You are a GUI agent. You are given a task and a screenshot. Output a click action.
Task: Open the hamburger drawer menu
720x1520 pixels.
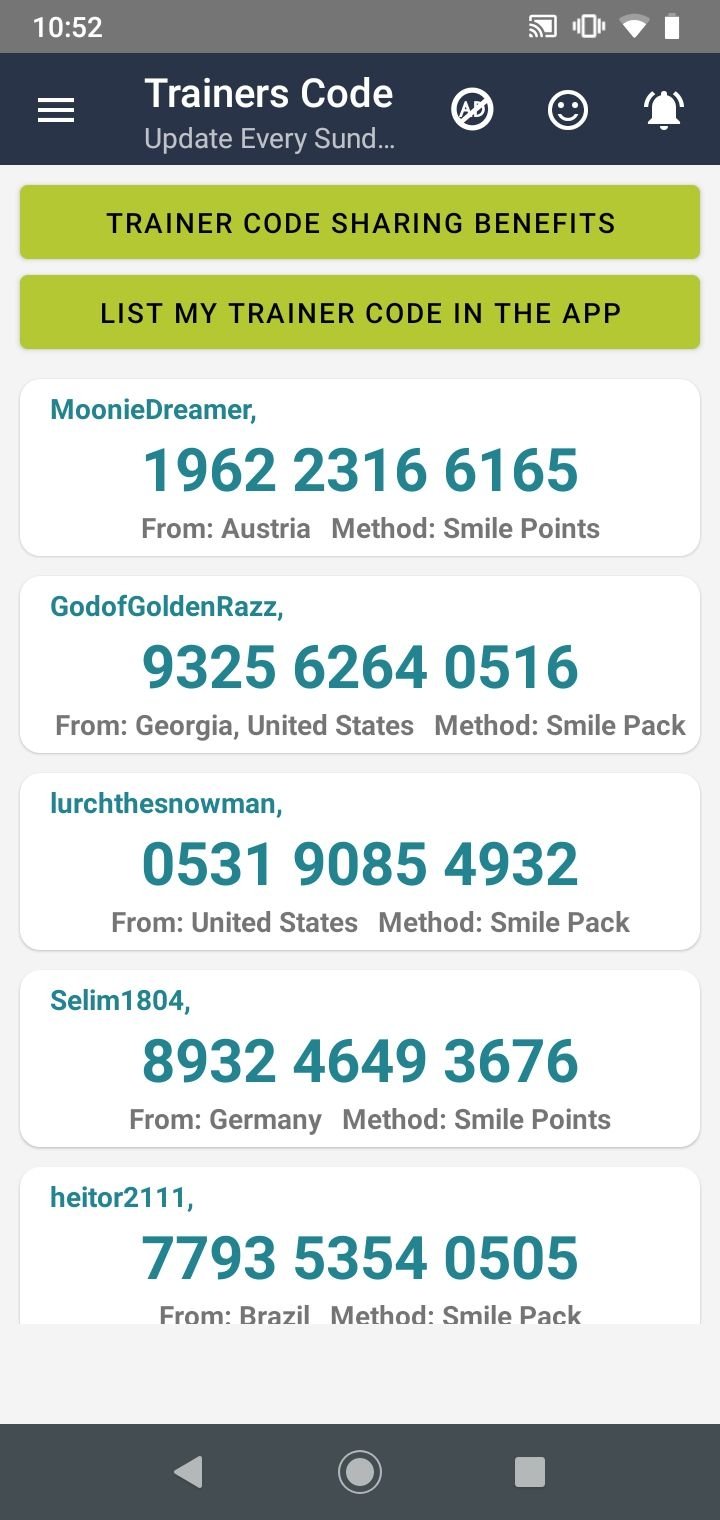[56, 110]
